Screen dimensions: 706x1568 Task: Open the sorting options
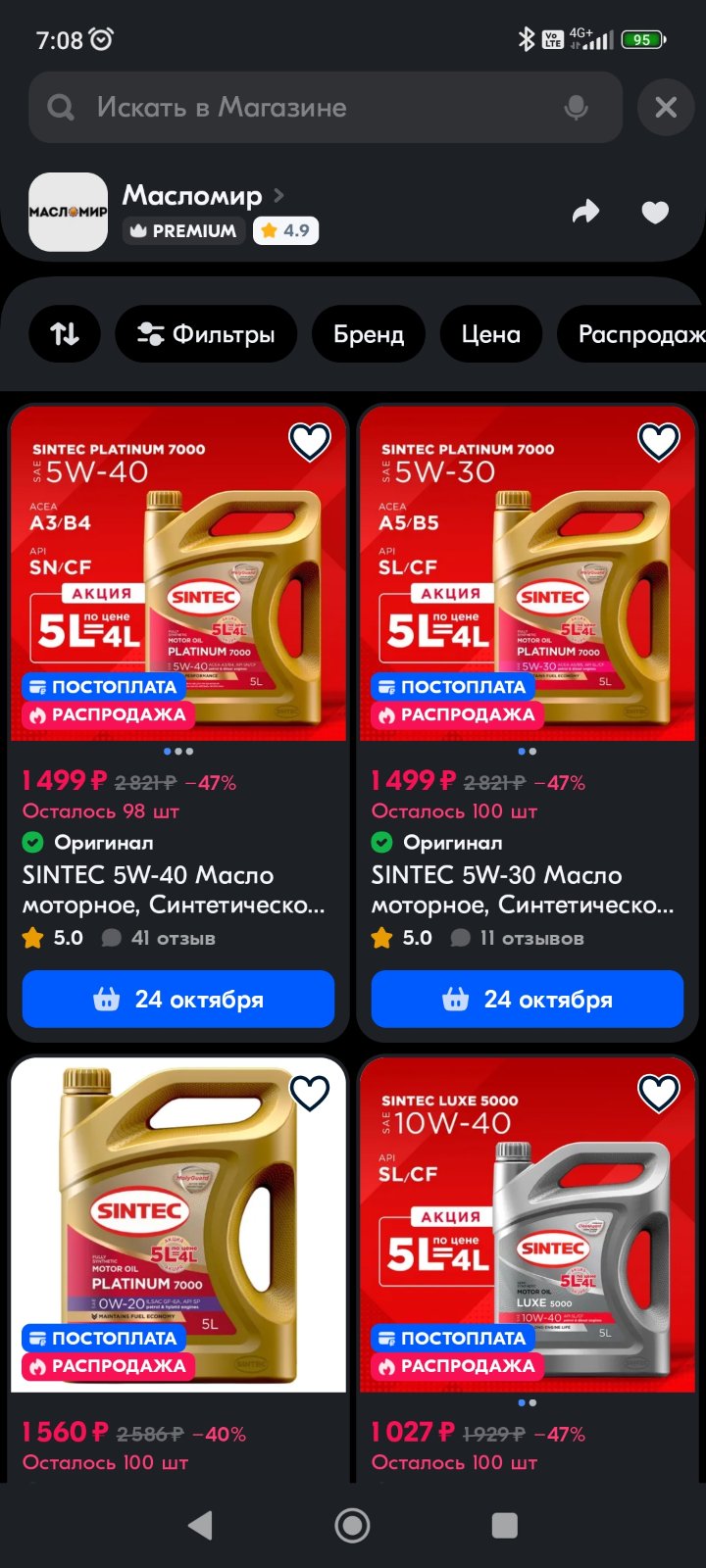click(x=65, y=334)
